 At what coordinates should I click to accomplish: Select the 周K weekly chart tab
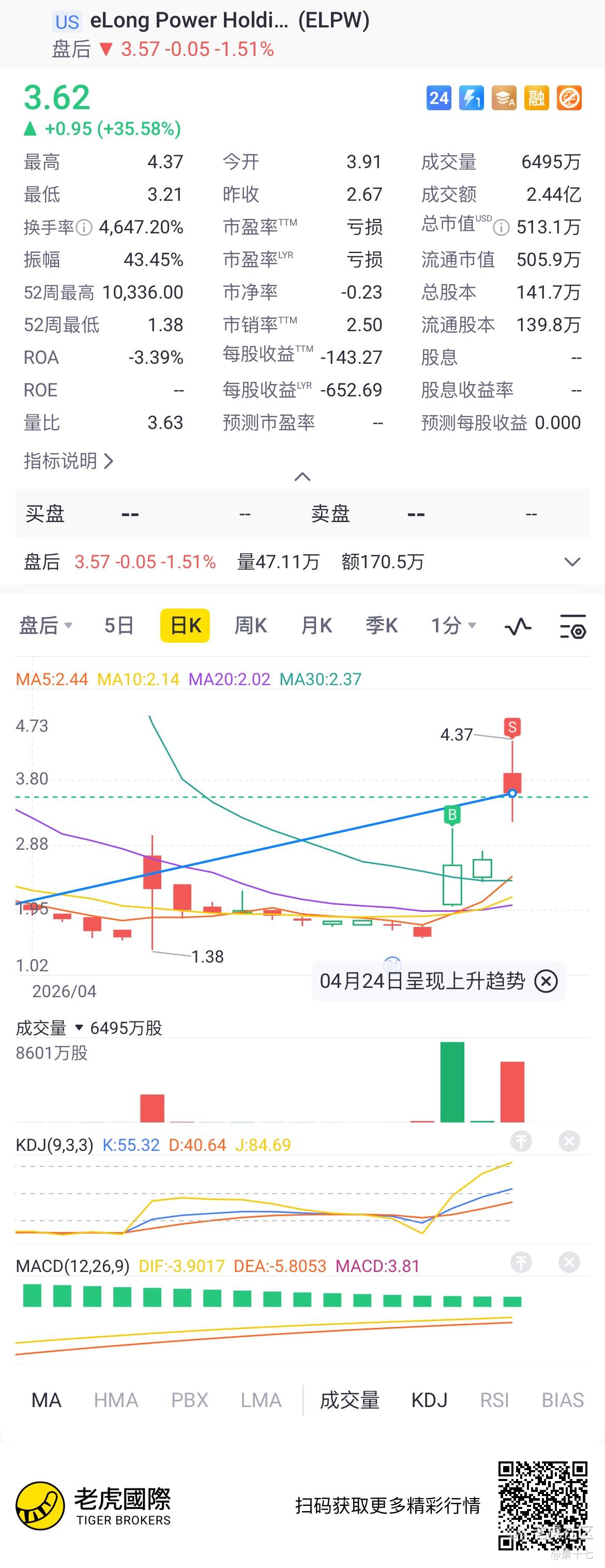(250, 626)
